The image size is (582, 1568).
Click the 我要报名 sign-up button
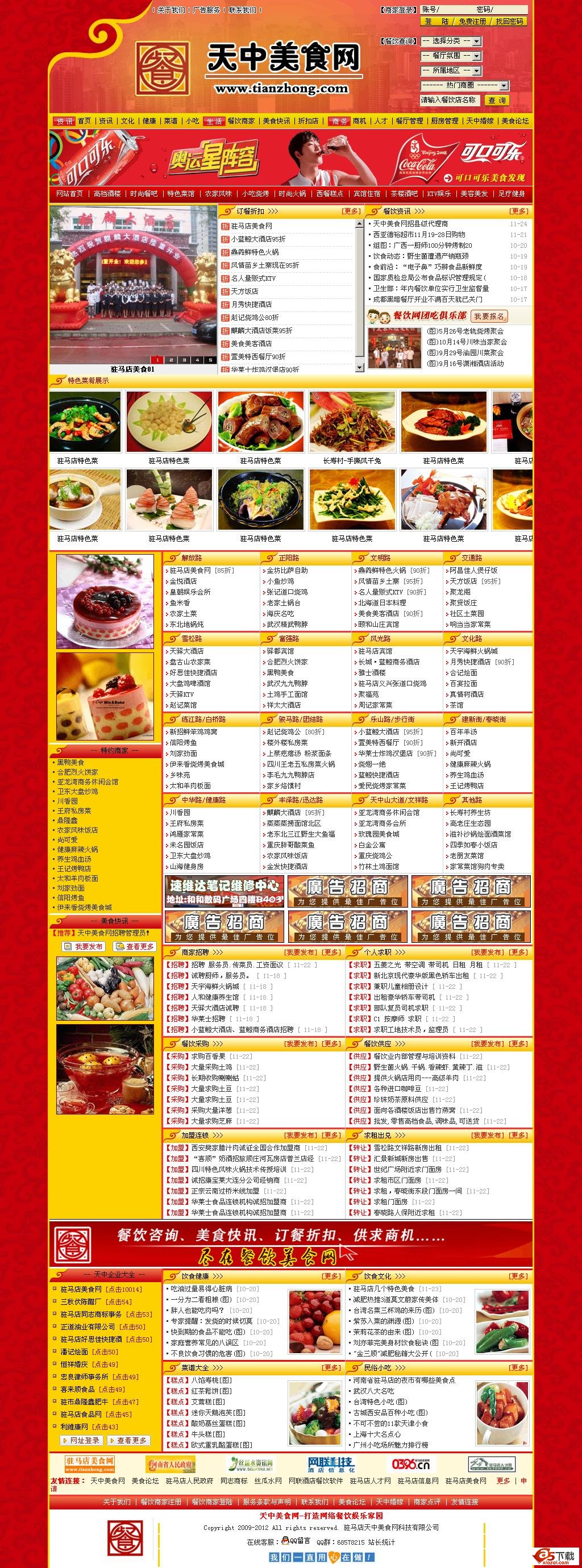[489, 317]
